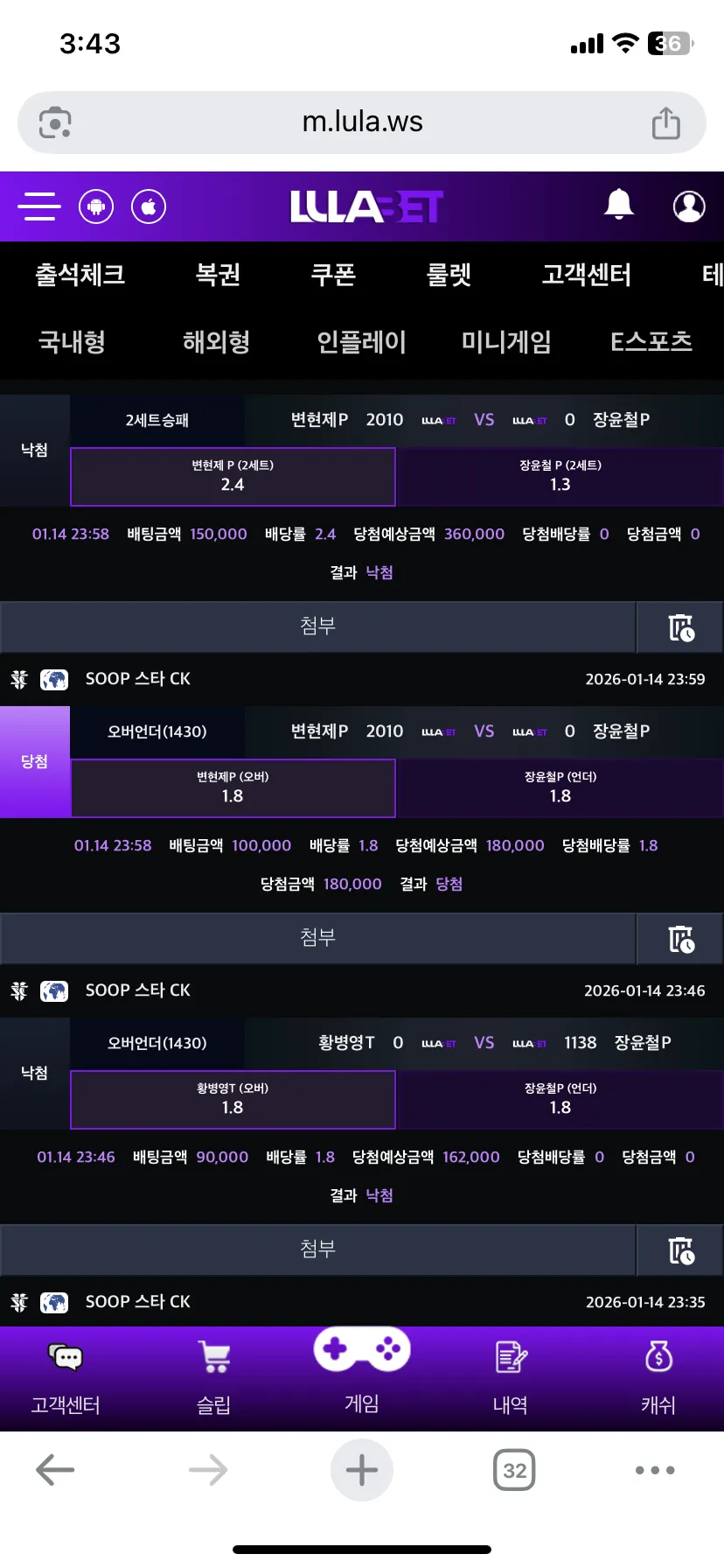Go to 출석체크 menu
Viewport: 724px width, 1568px height.
(80, 275)
